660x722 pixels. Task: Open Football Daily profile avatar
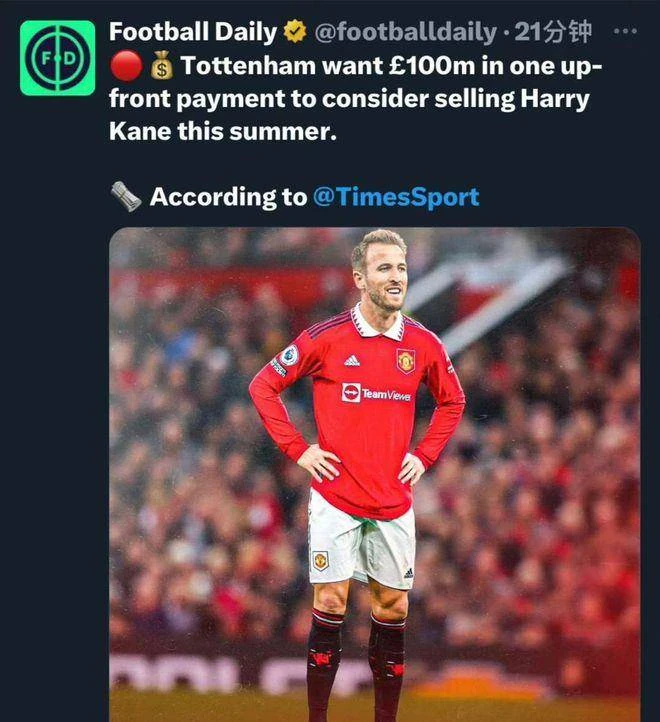point(57,57)
